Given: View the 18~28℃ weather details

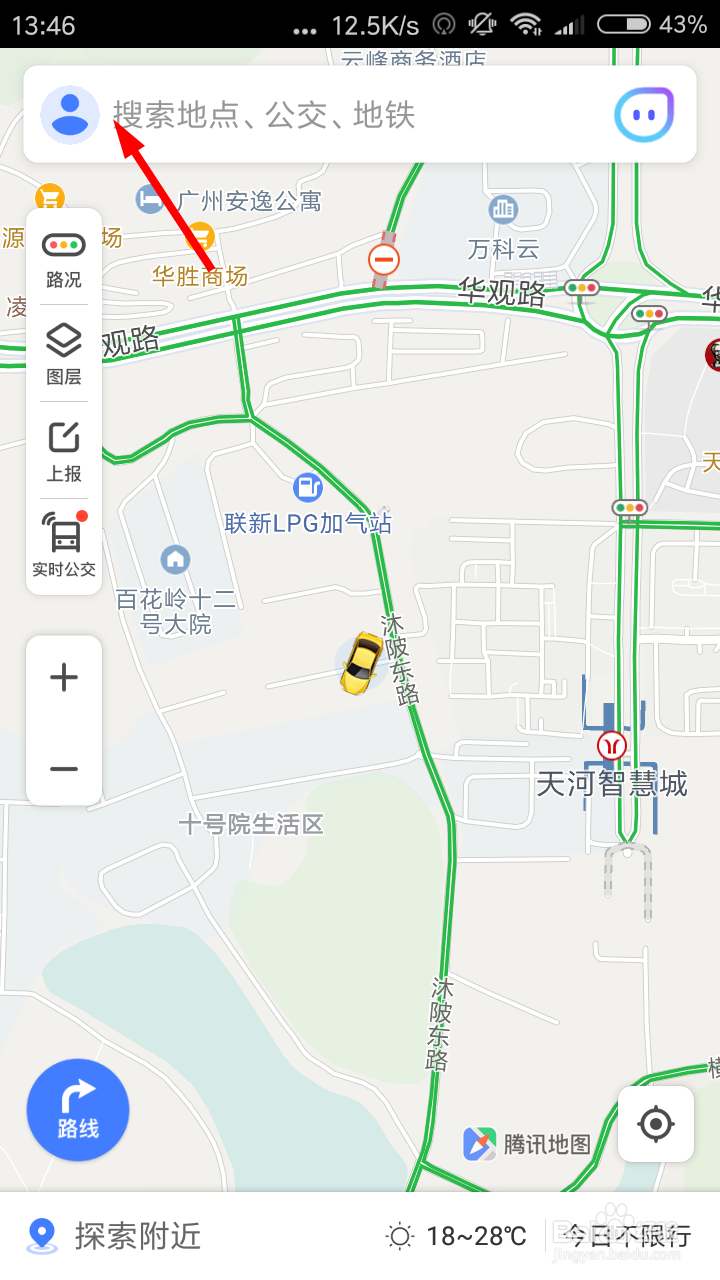Looking at the screenshot, I should 457,1236.
